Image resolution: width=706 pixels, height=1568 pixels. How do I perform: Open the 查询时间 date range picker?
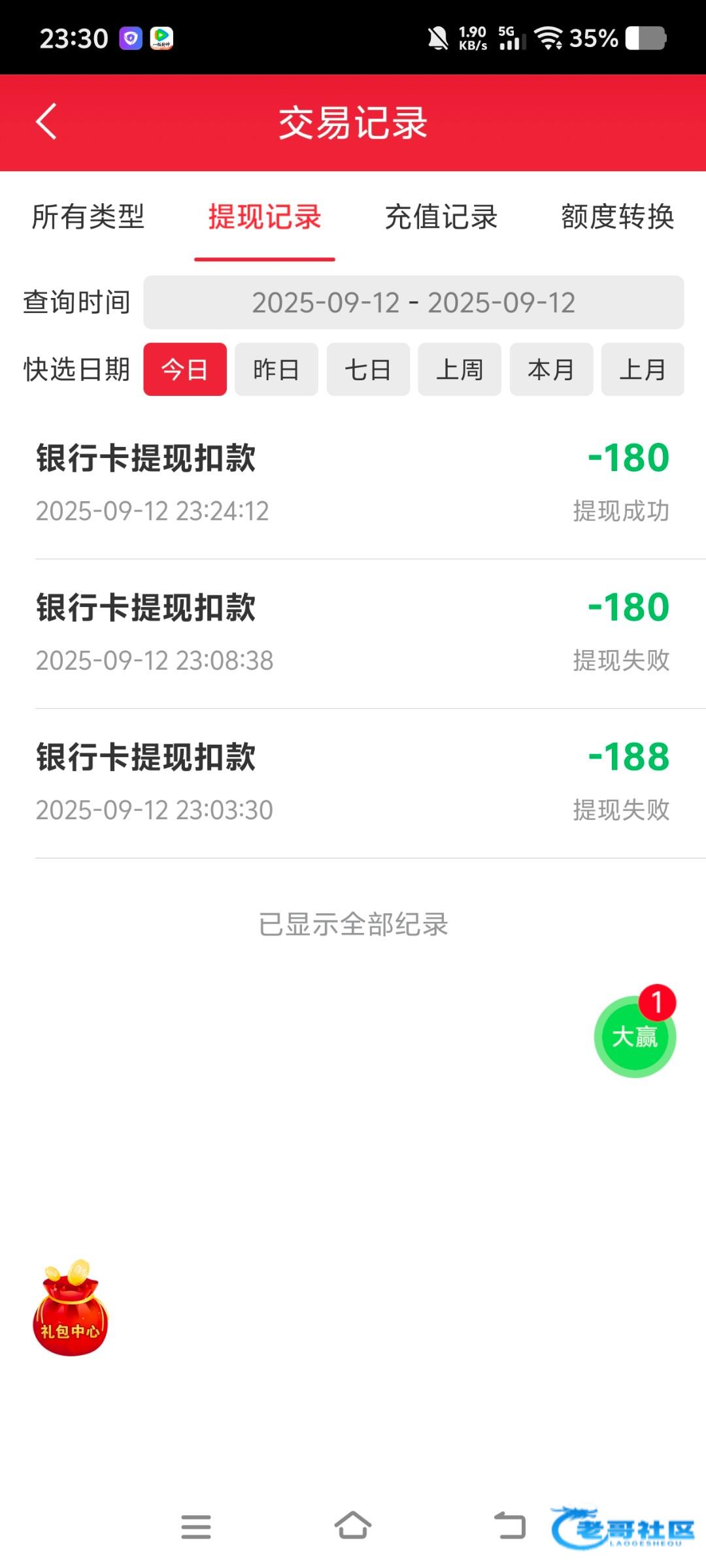coord(413,302)
